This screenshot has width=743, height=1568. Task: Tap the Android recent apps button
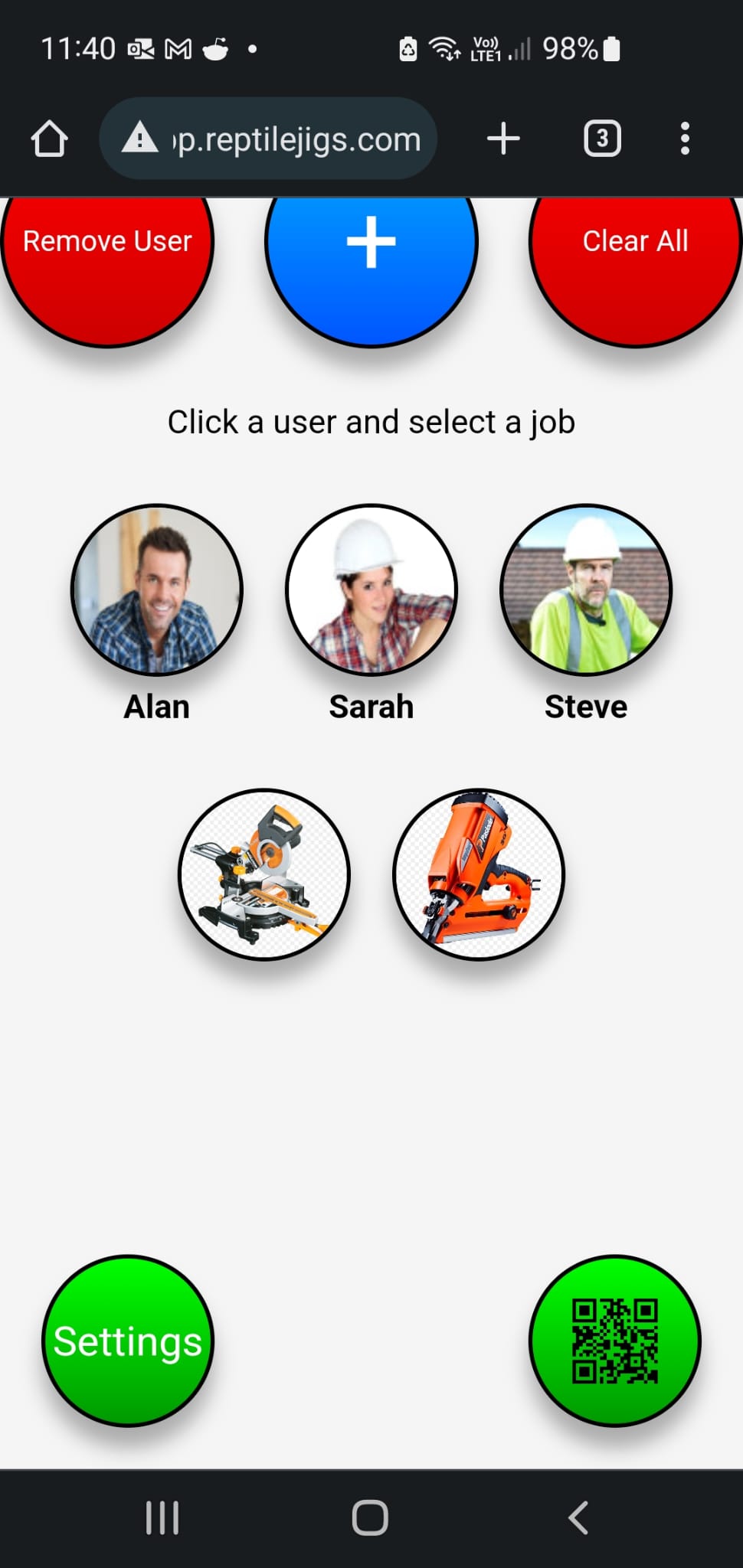point(162,1519)
